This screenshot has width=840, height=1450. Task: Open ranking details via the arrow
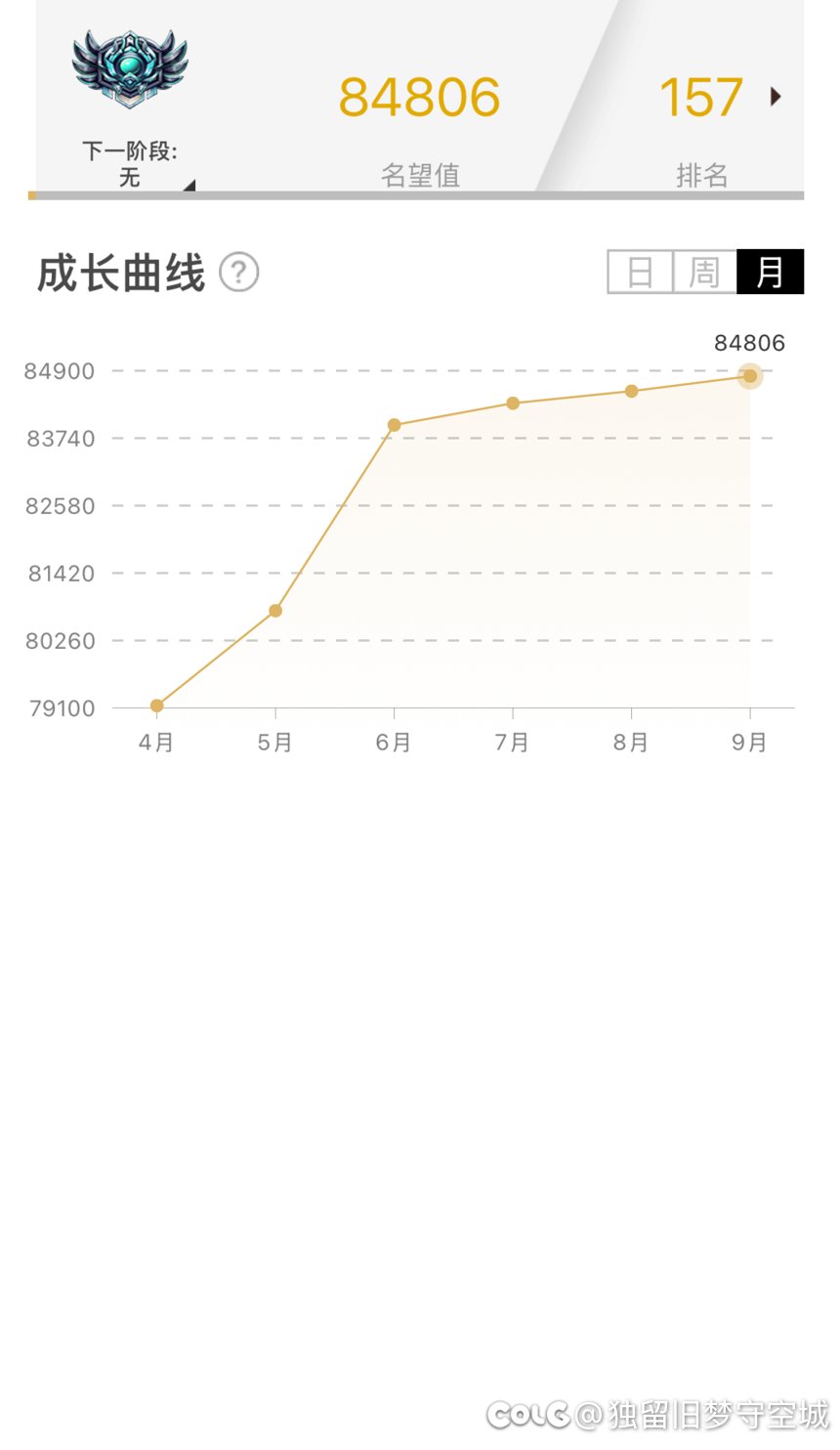776,97
